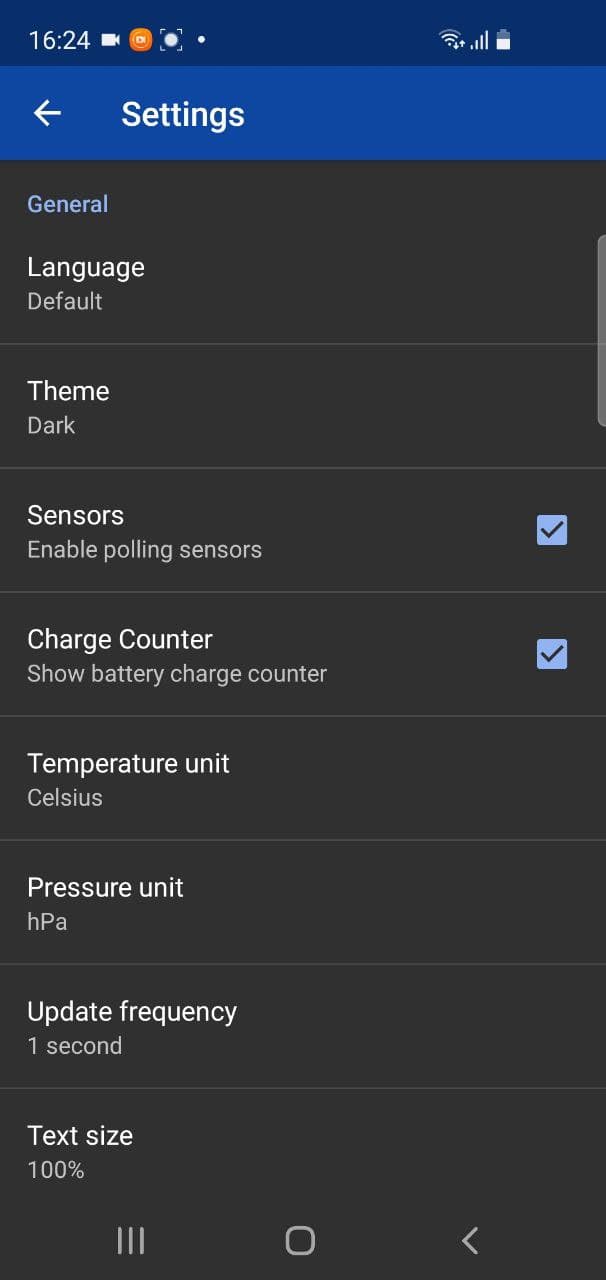This screenshot has width=606, height=1280.
Task: Open Temperature unit options
Action: click(300, 779)
